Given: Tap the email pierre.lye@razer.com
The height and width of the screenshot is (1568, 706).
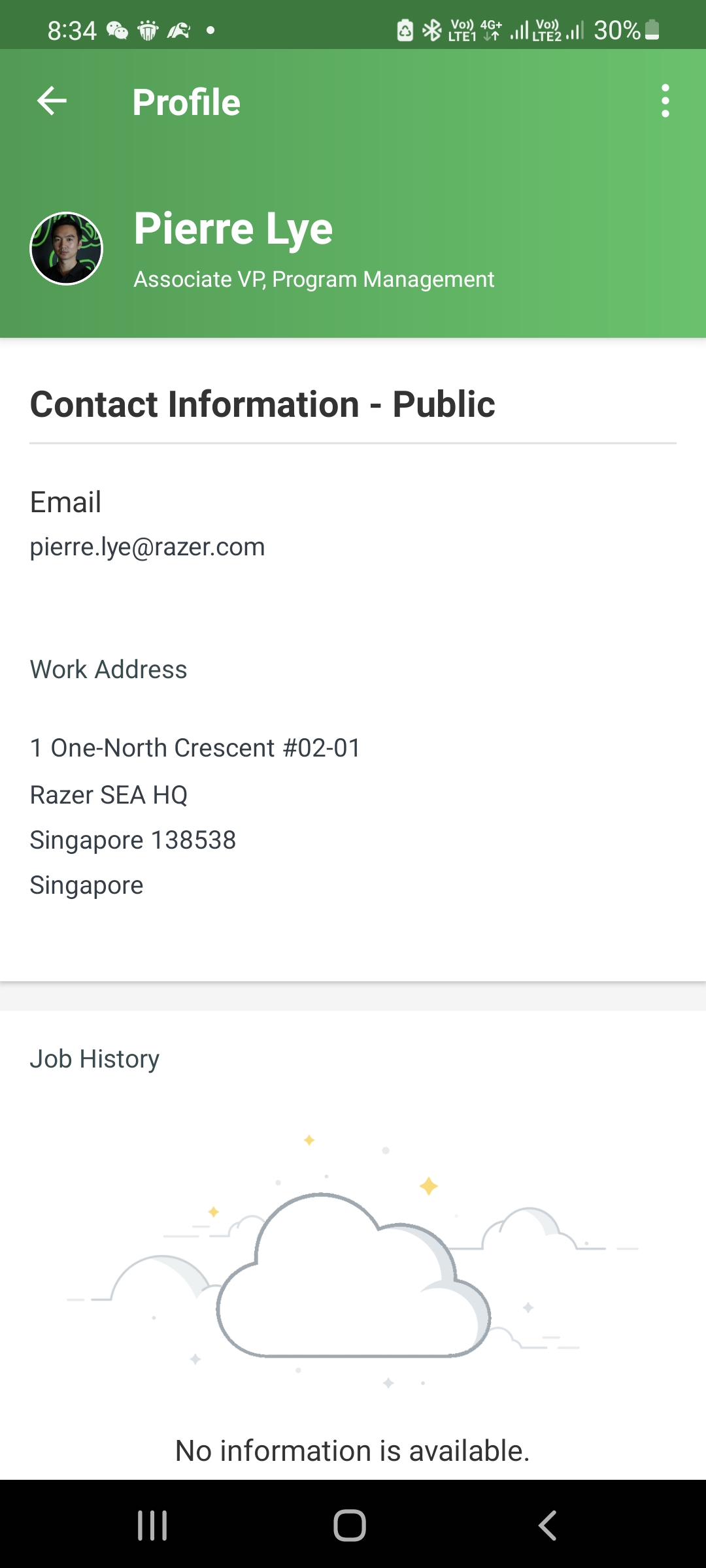Looking at the screenshot, I should [x=148, y=547].
